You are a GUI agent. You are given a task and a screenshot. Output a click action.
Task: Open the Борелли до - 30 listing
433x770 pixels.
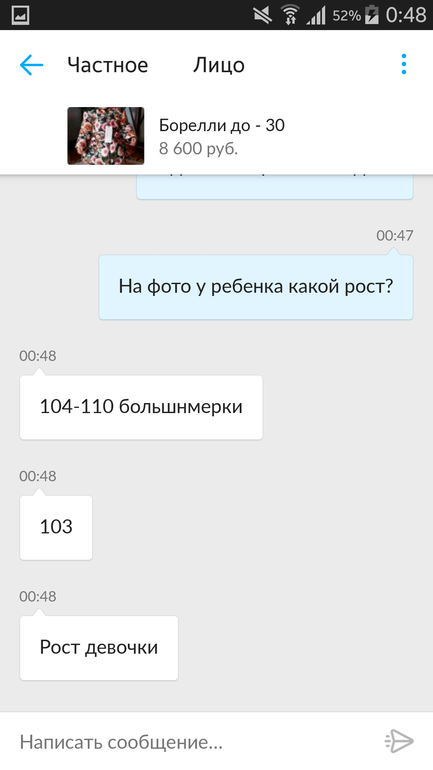coord(216,136)
